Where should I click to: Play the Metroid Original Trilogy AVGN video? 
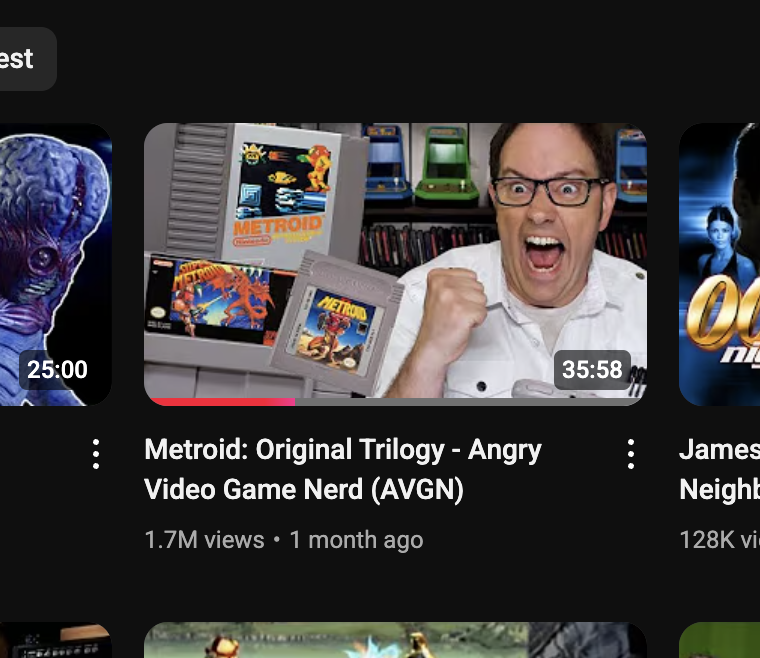(395, 263)
